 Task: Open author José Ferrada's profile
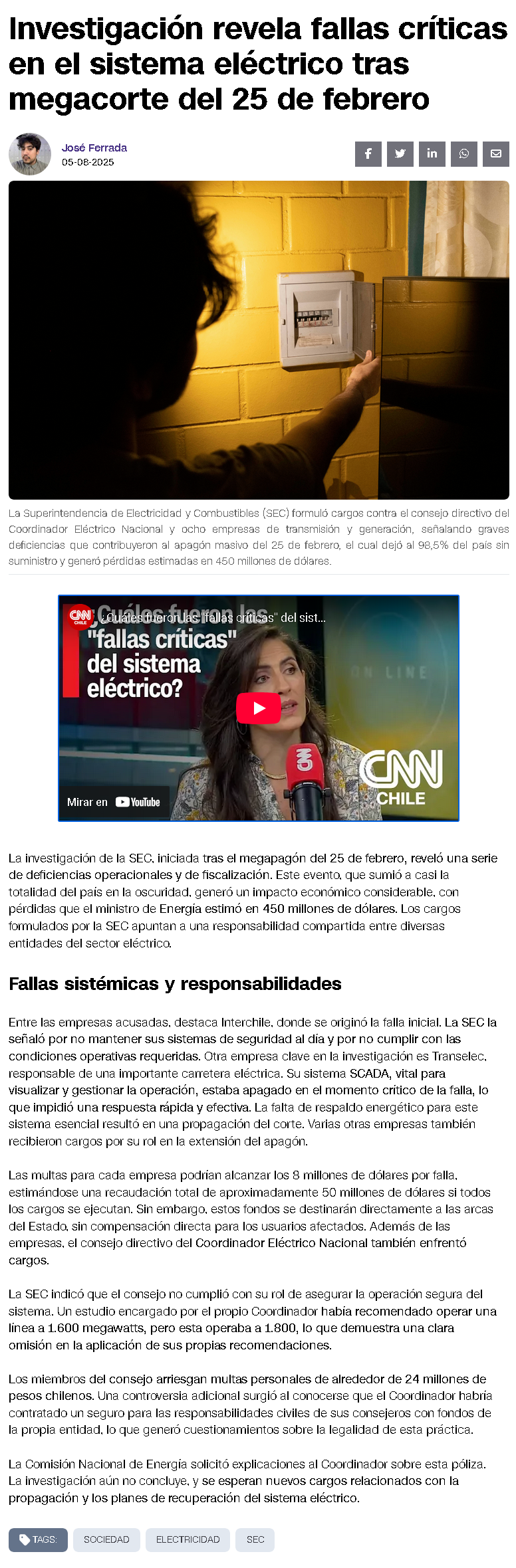click(x=94, y=147)
